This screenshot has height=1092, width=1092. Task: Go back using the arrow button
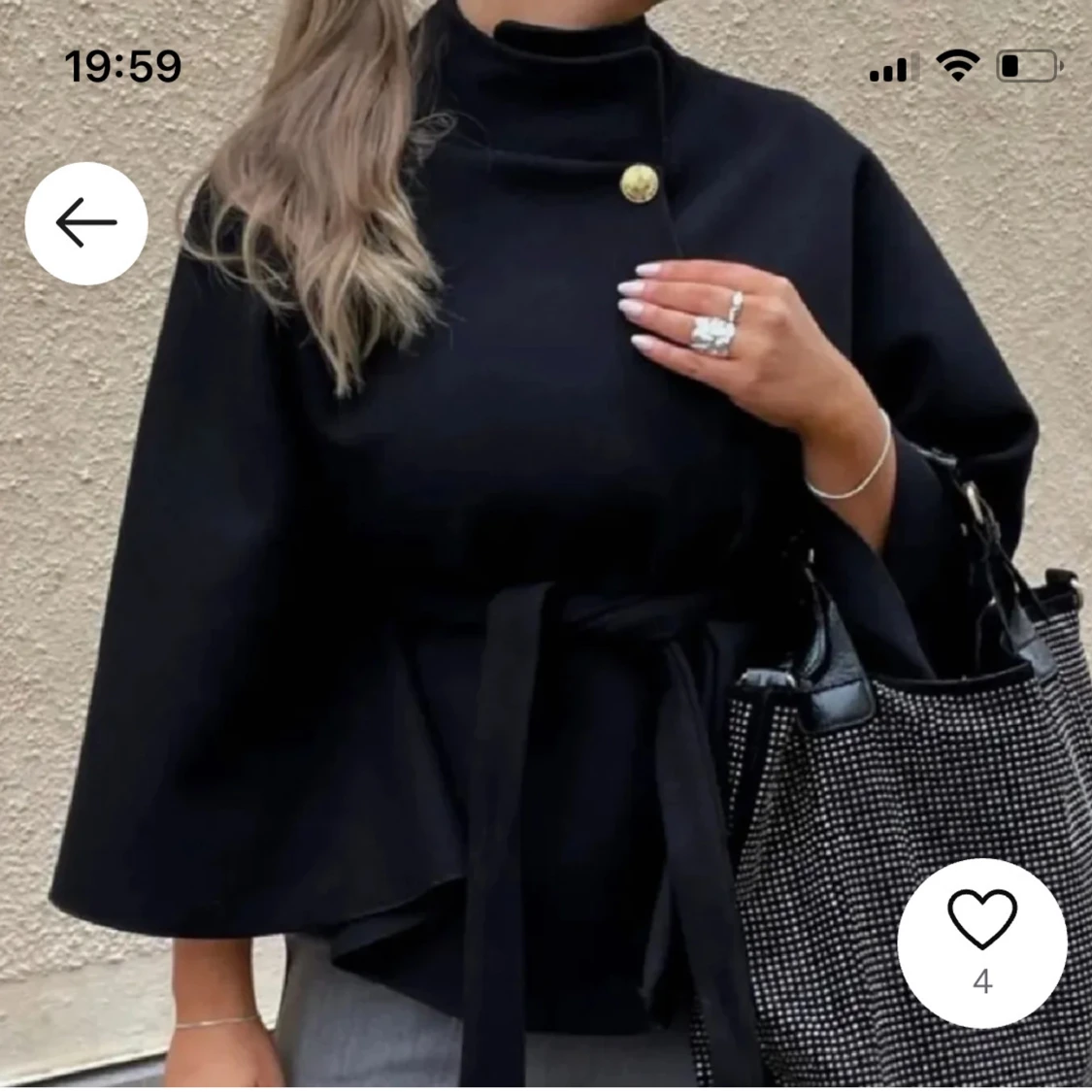(86, 223)
